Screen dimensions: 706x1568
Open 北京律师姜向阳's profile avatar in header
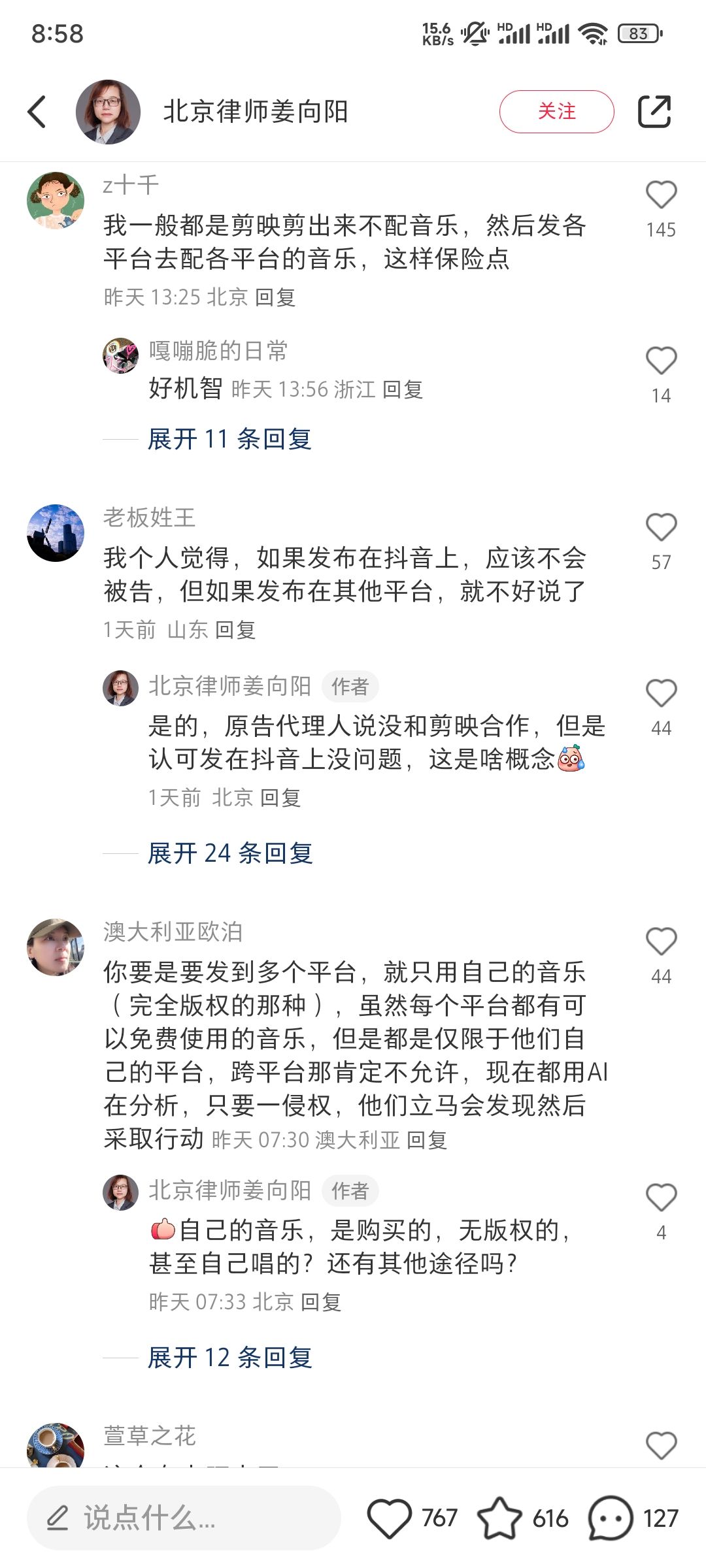pos(108,112)
